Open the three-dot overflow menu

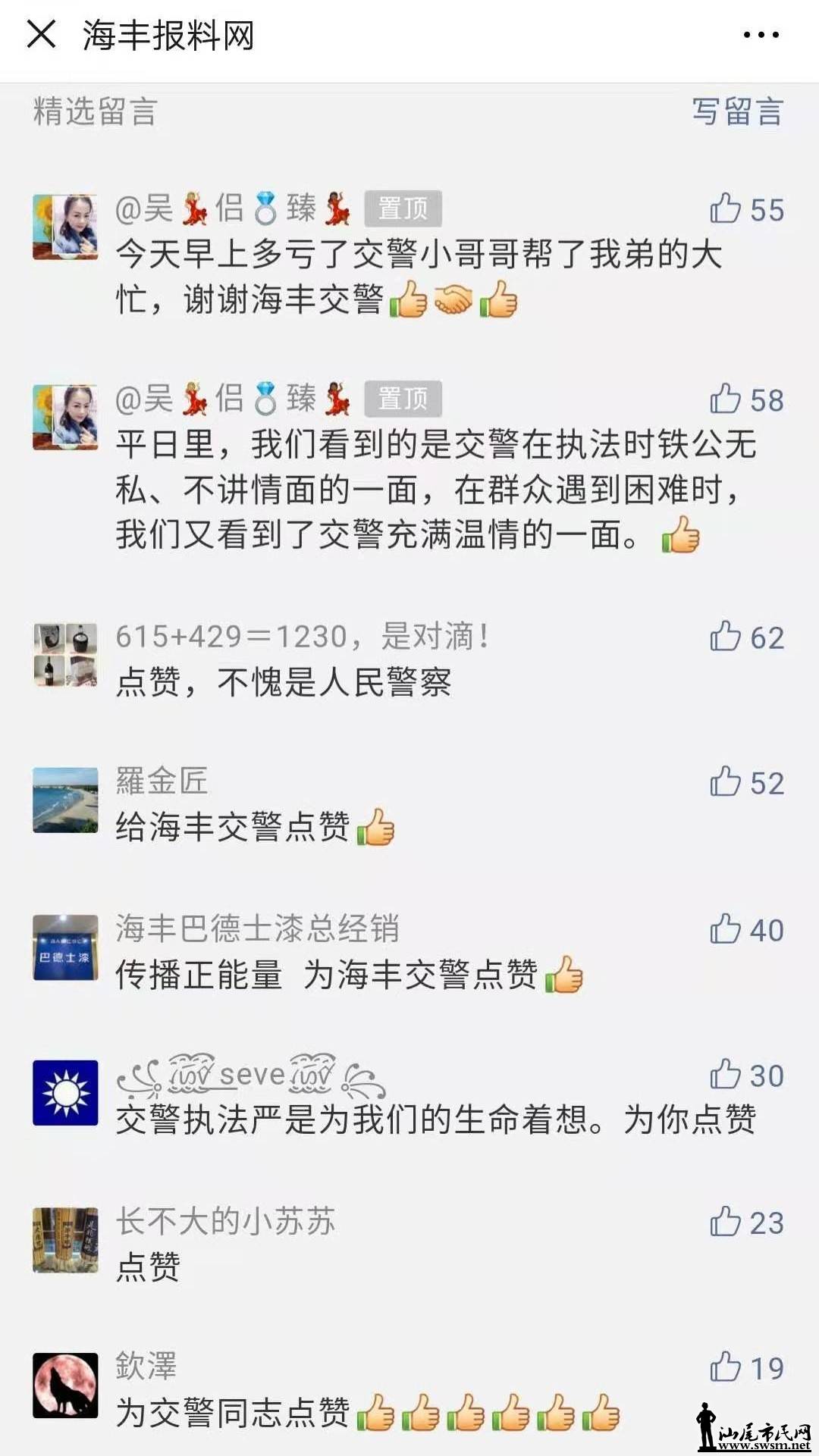760,35
